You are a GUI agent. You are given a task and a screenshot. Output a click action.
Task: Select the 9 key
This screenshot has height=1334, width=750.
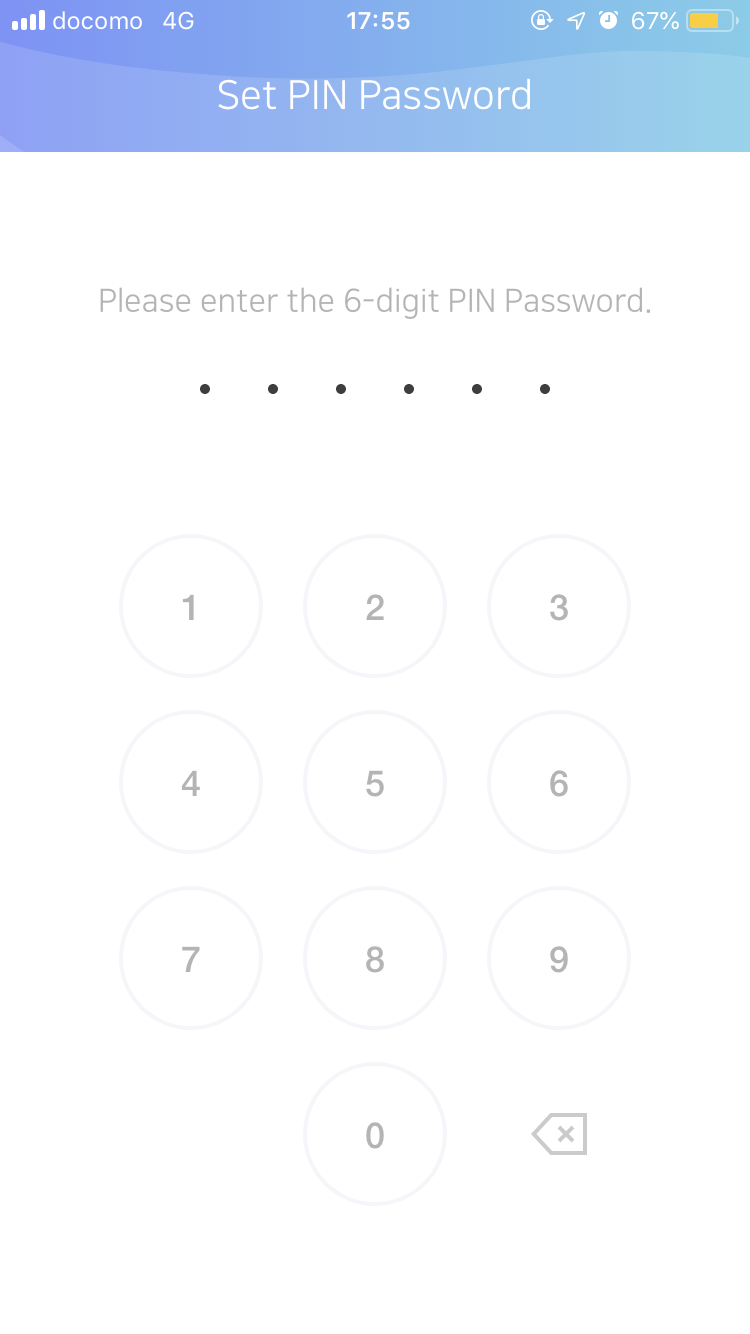(x=559, y=958)
